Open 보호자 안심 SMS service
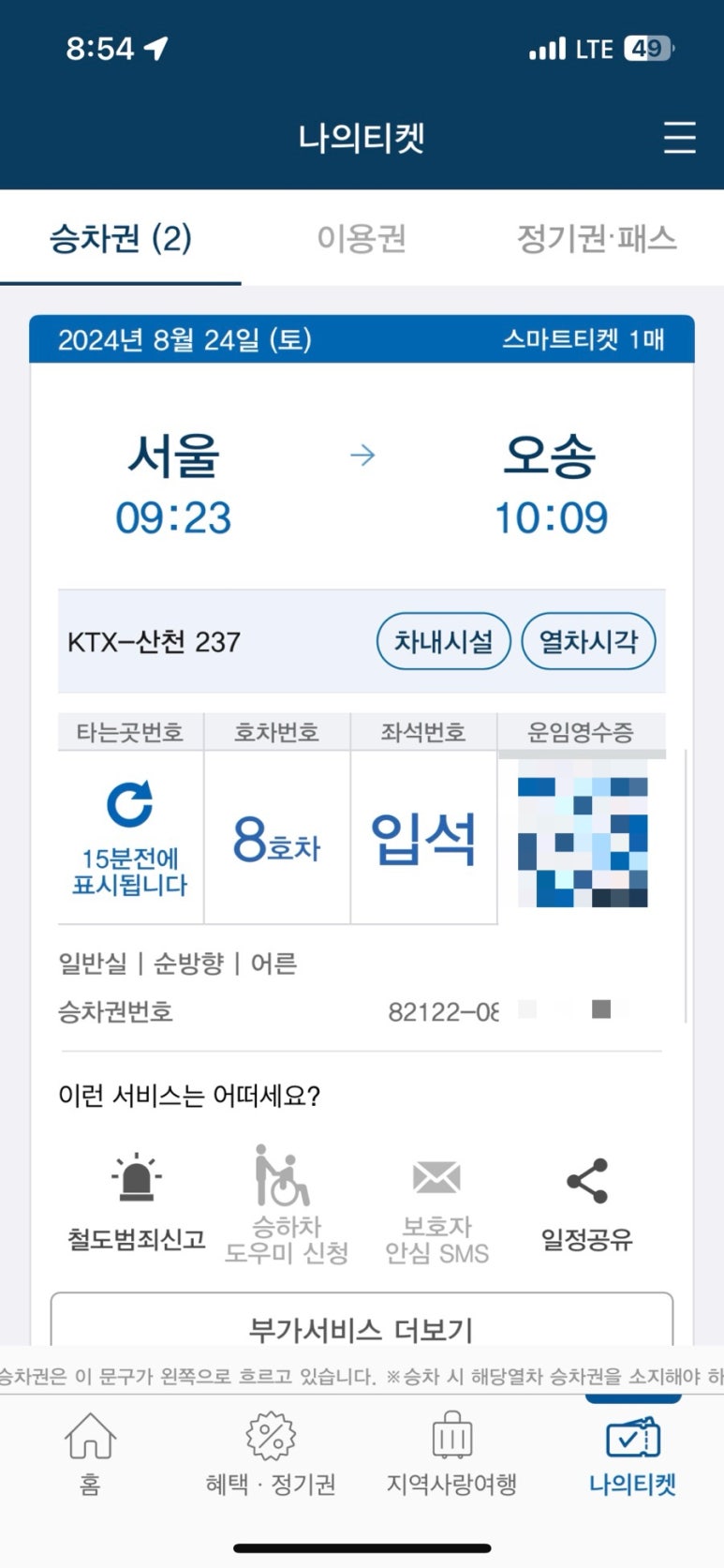 [x=436, y=1204]
